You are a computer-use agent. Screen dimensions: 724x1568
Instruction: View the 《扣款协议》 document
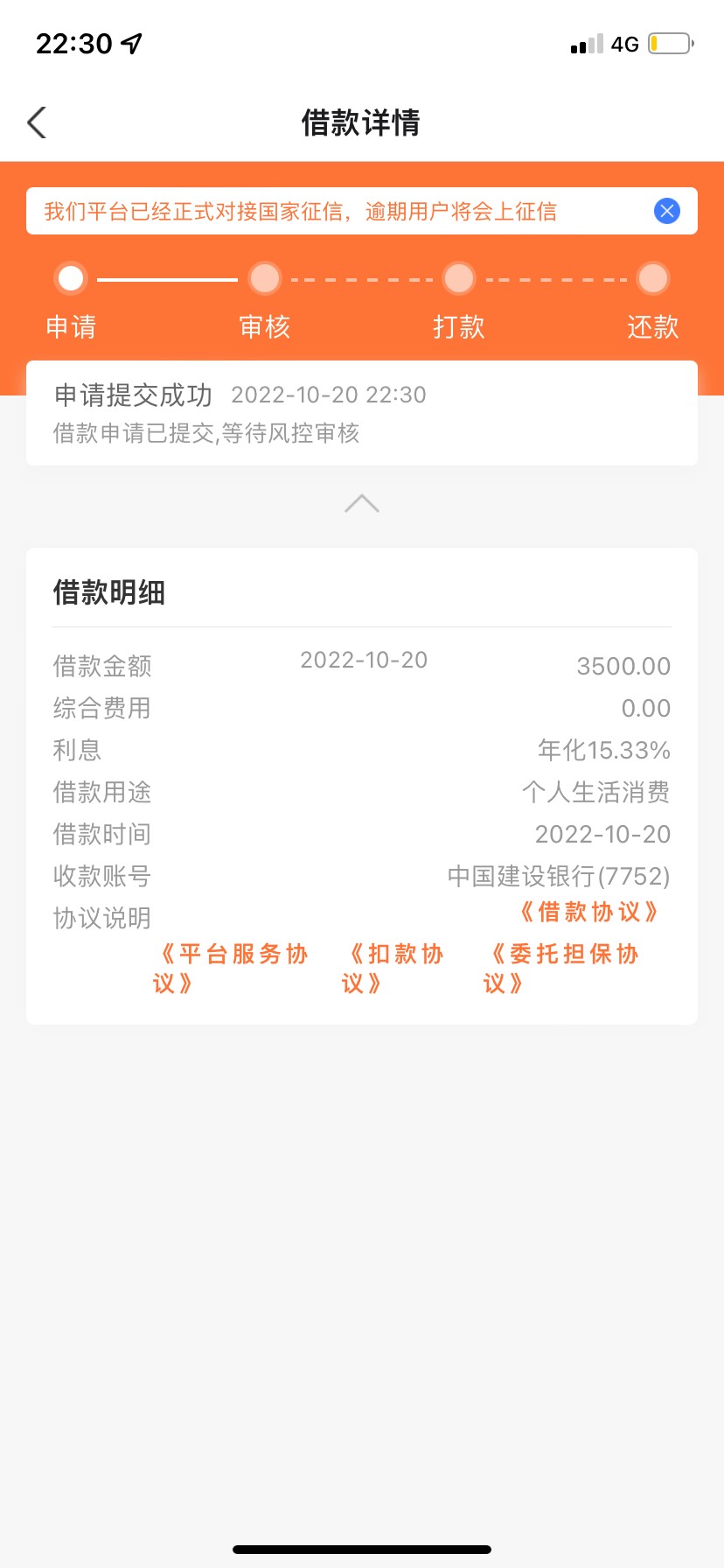(393, 968)
